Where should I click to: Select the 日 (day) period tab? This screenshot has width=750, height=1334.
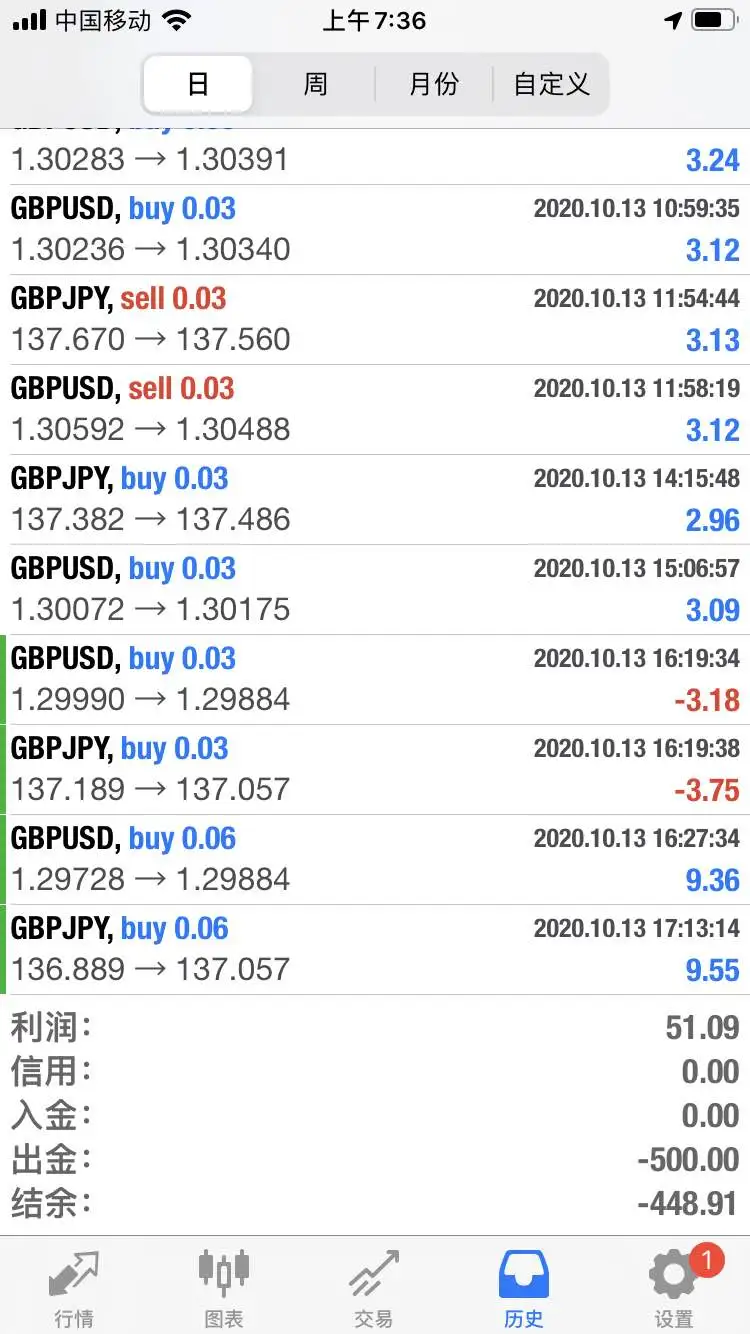click(198, 84)
